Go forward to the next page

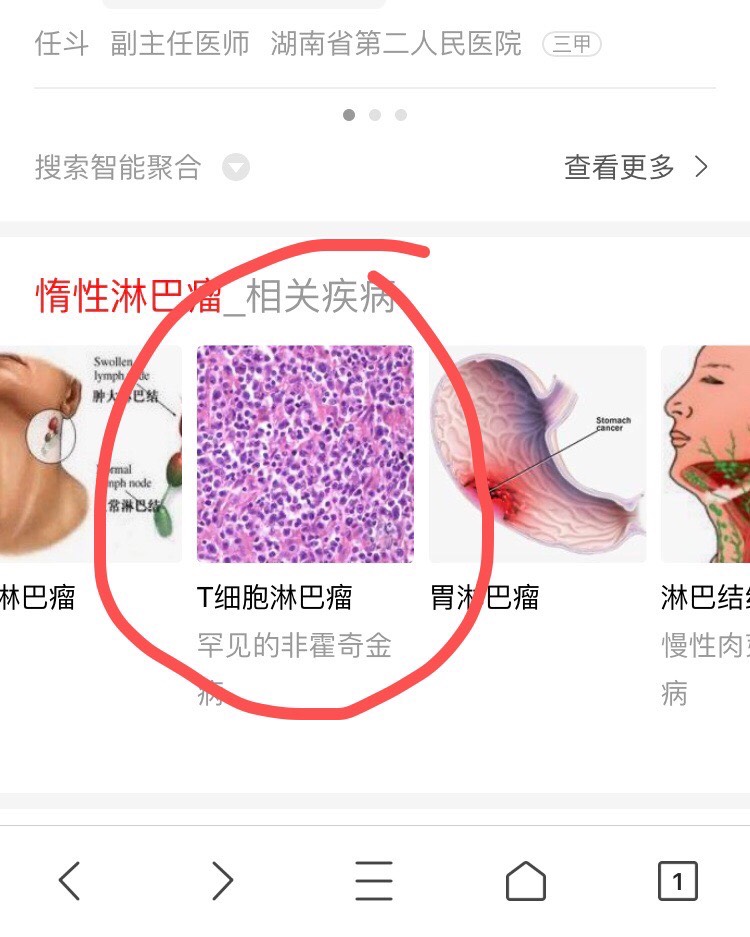click(x=222, y=881)
